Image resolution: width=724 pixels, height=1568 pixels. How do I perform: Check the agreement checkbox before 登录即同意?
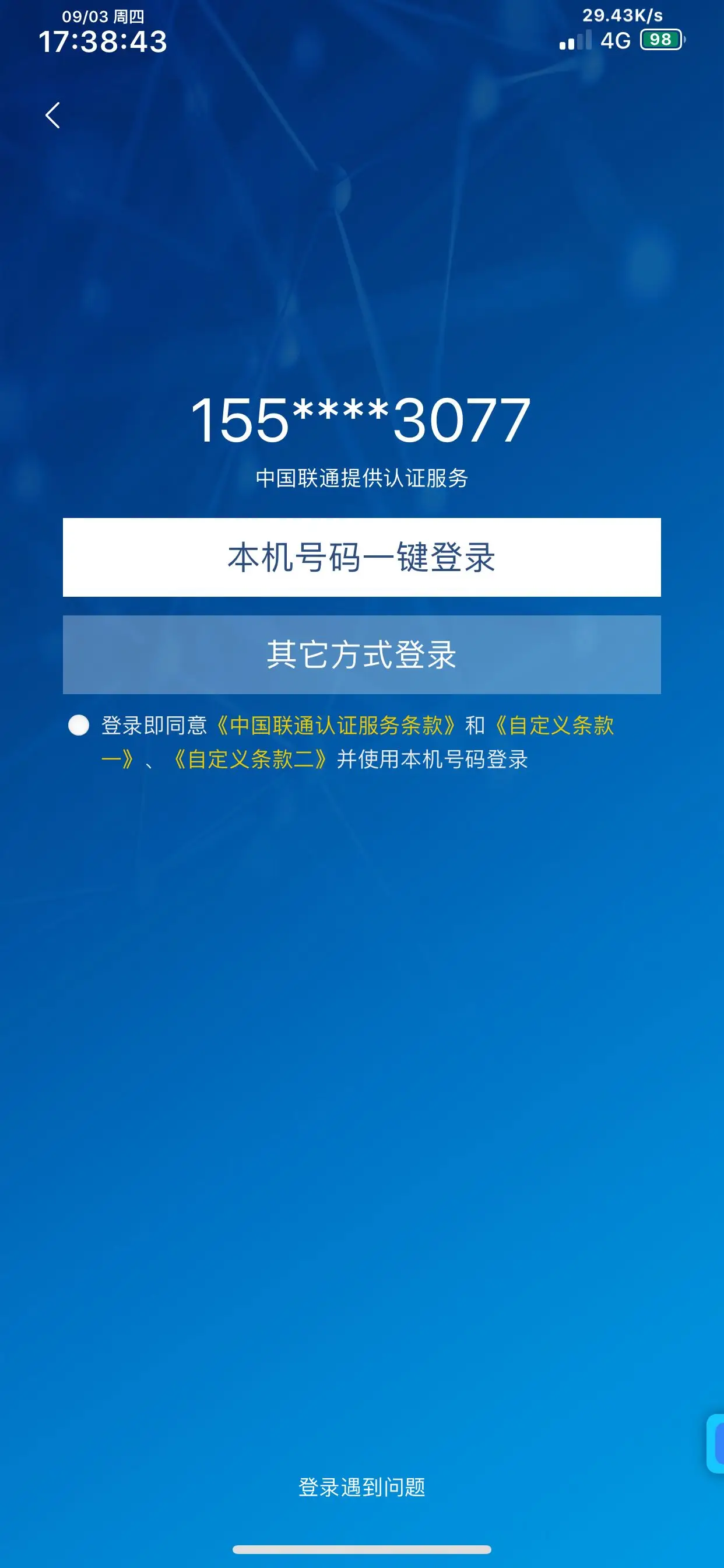(79, 726)
